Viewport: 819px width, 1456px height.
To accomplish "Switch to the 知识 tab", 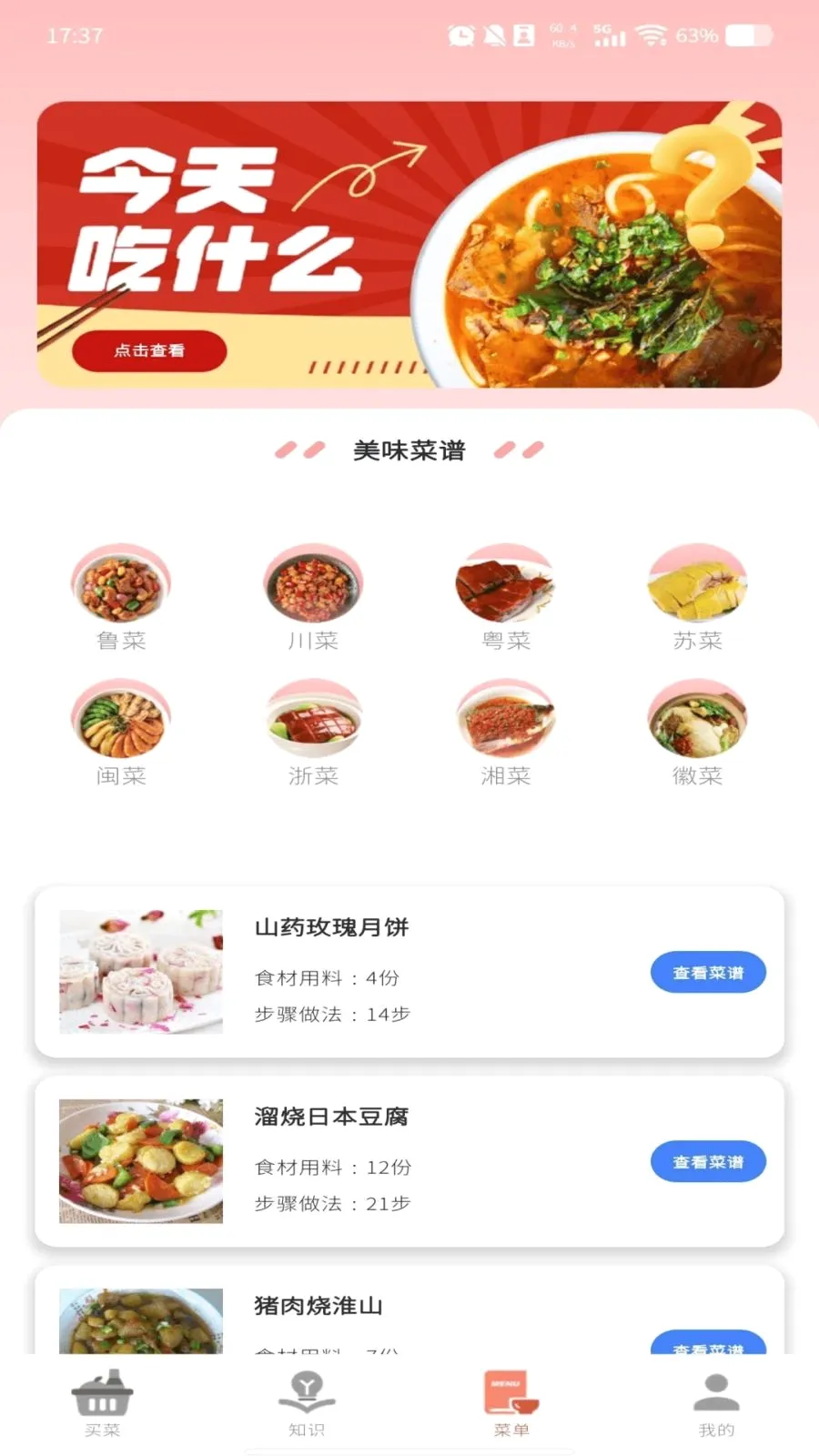I will point(307,1404).
